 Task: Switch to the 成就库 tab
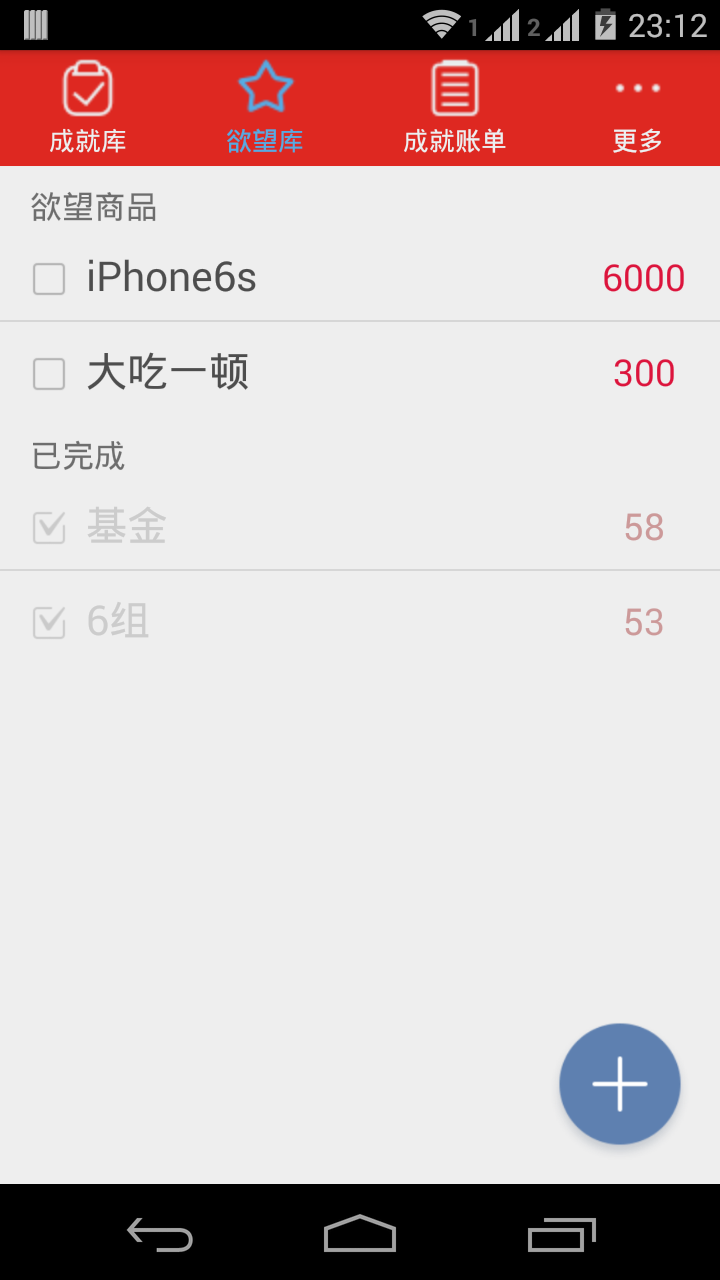coord(88,108)
